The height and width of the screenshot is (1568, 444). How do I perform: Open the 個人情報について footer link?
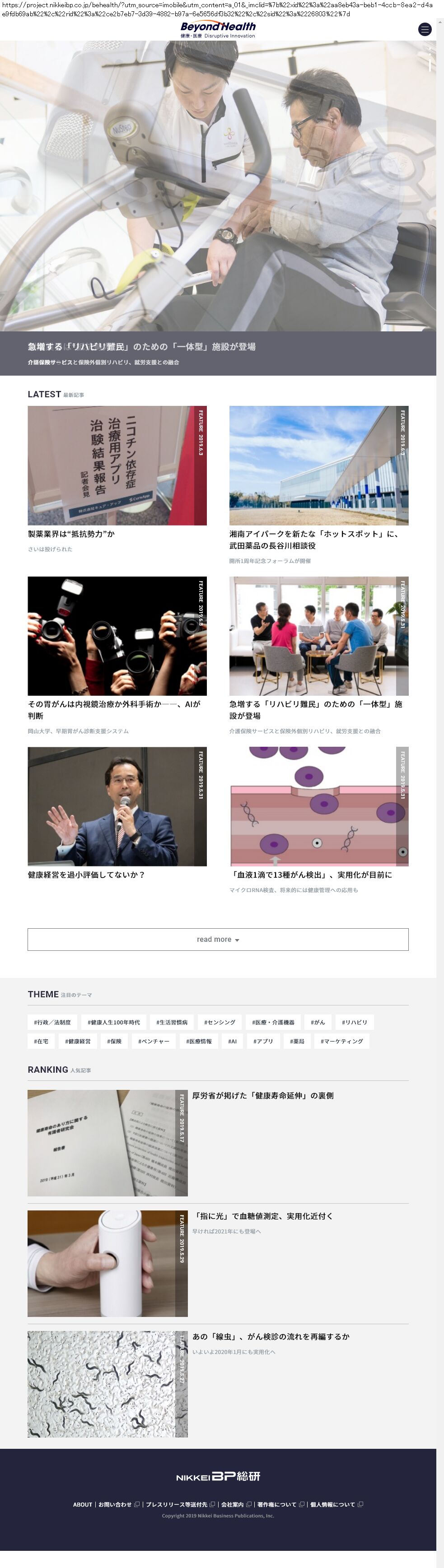tap(332, 1504)
